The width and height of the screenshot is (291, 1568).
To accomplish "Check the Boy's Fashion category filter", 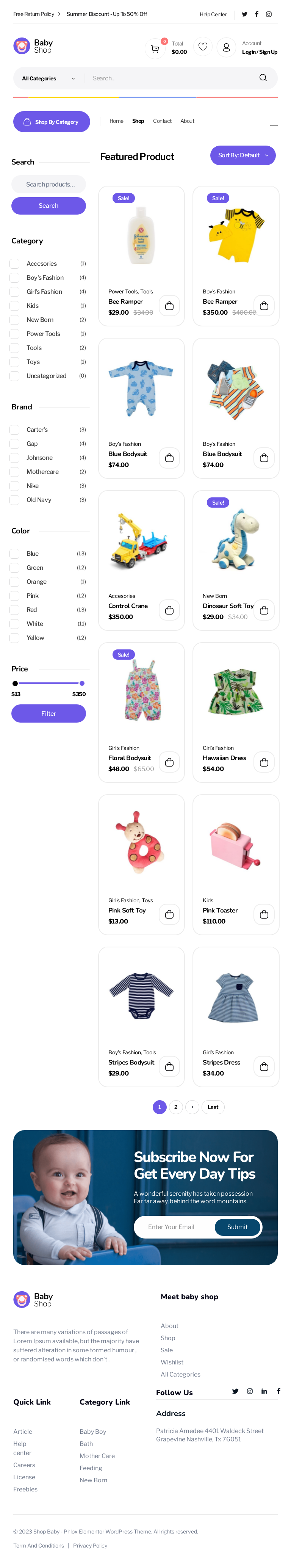I will coord(15,278).
